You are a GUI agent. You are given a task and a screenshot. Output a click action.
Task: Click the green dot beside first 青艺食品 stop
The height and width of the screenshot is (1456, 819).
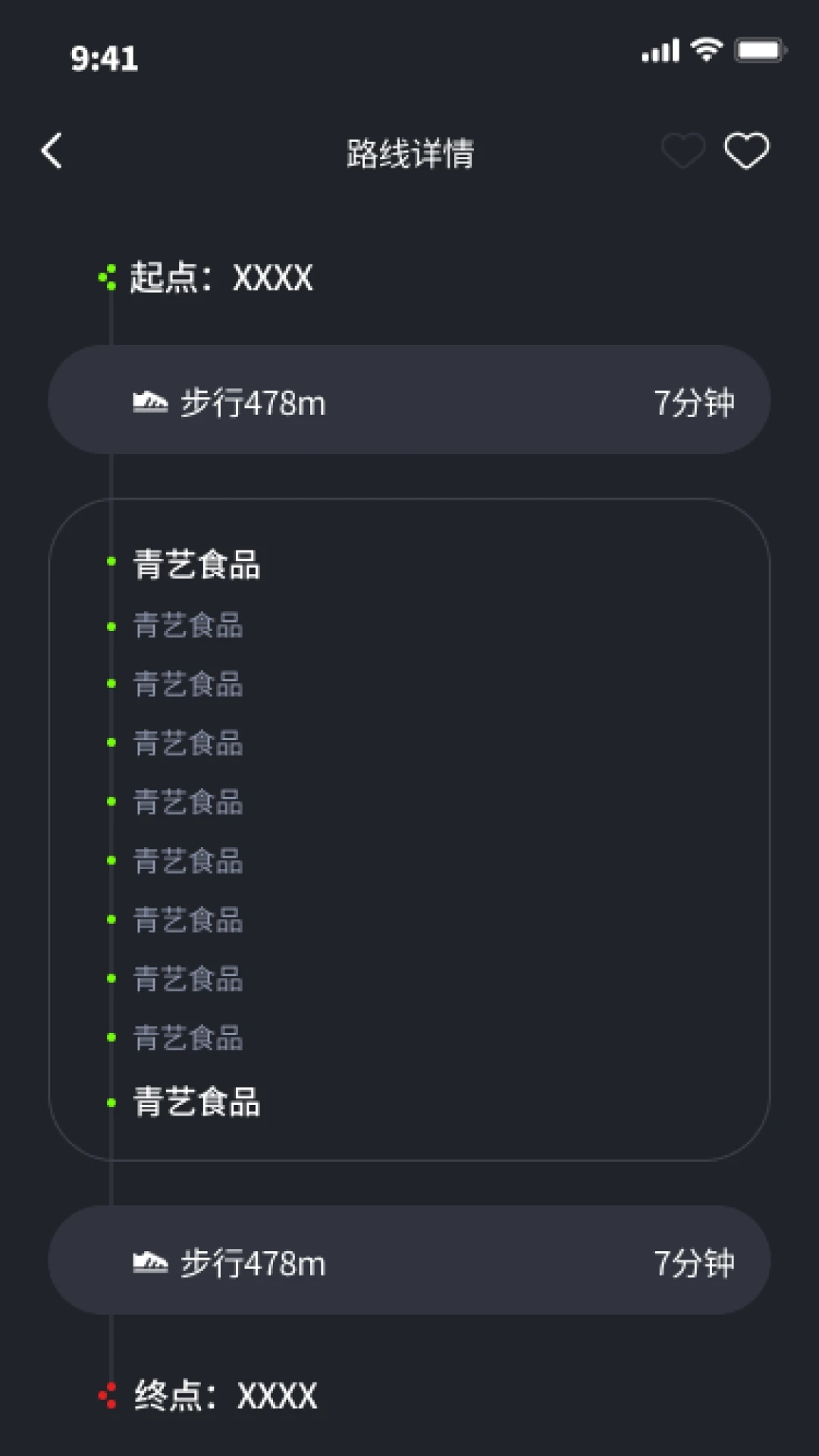click(111, 563)
